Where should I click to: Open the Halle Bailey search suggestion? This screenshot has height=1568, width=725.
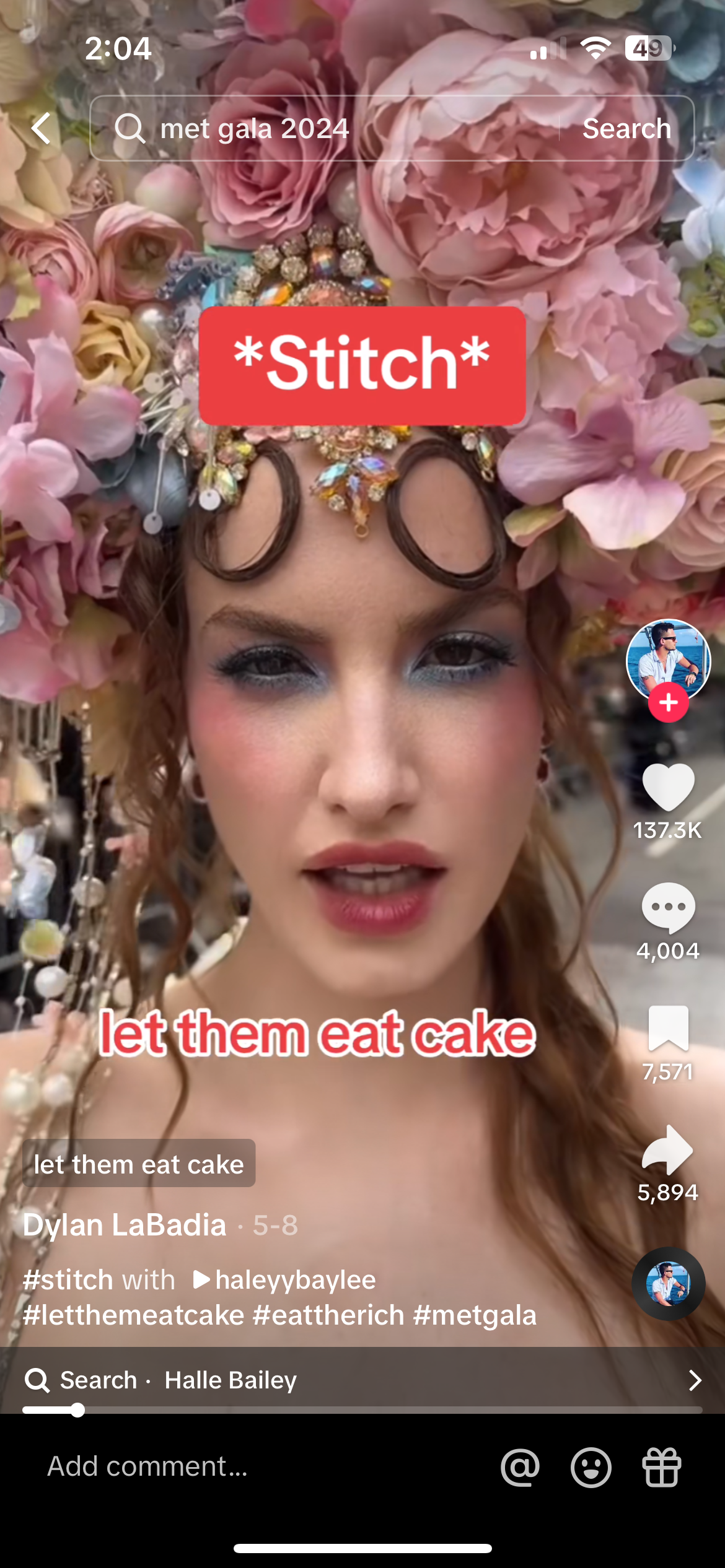pos(231,1380)
